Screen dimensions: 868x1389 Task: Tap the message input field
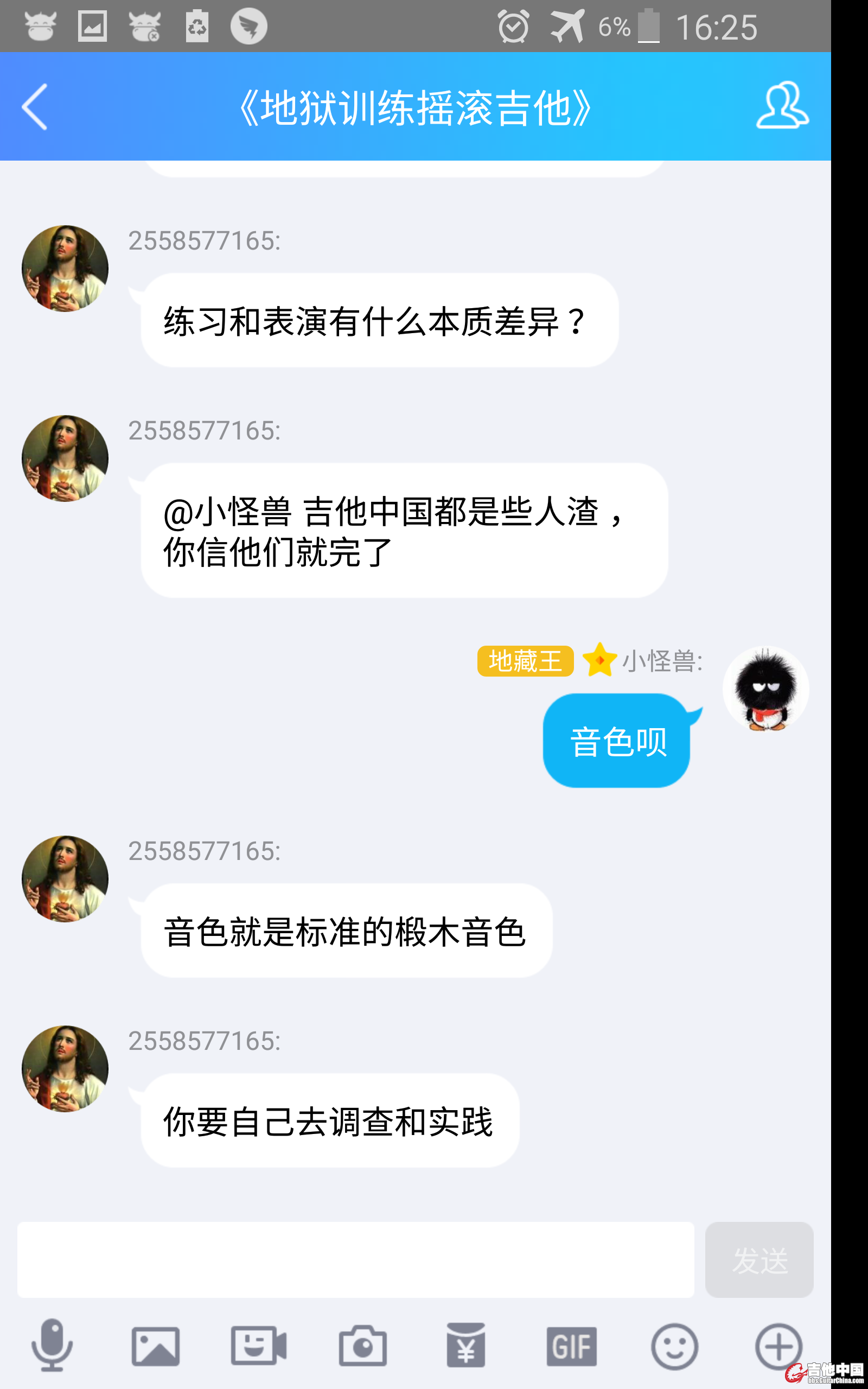click(x=355, y=1259)
